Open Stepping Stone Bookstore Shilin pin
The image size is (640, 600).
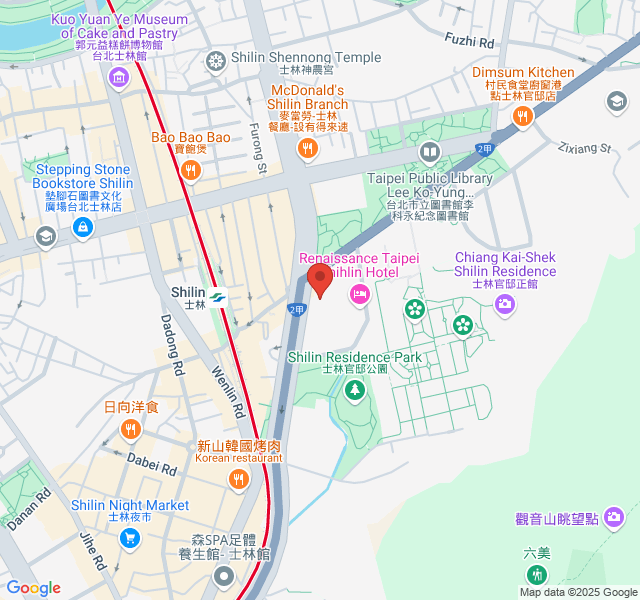(x=82, y=230)
